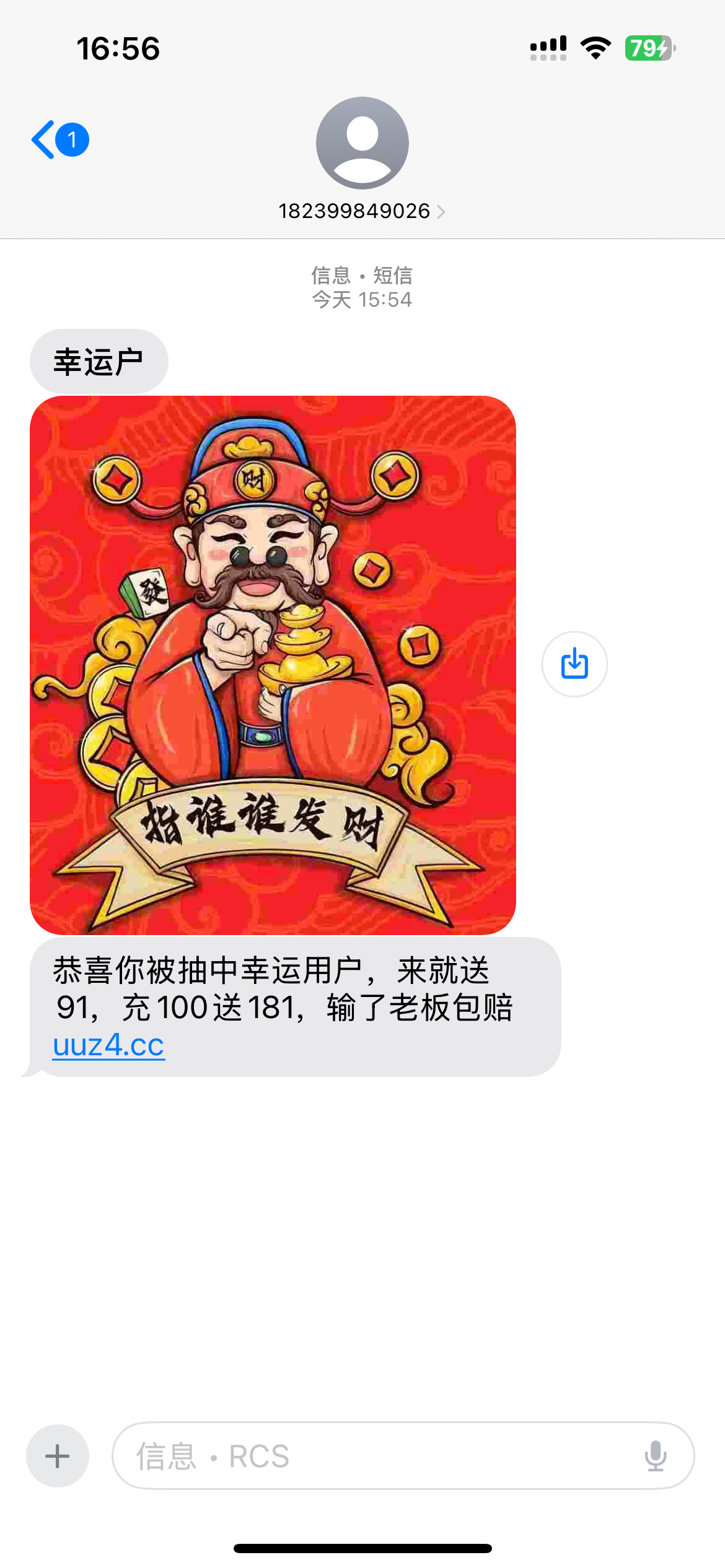The image size is (725, 1568).
Task: Open the God of Wealth image attachment
Action: coord(273,664)
